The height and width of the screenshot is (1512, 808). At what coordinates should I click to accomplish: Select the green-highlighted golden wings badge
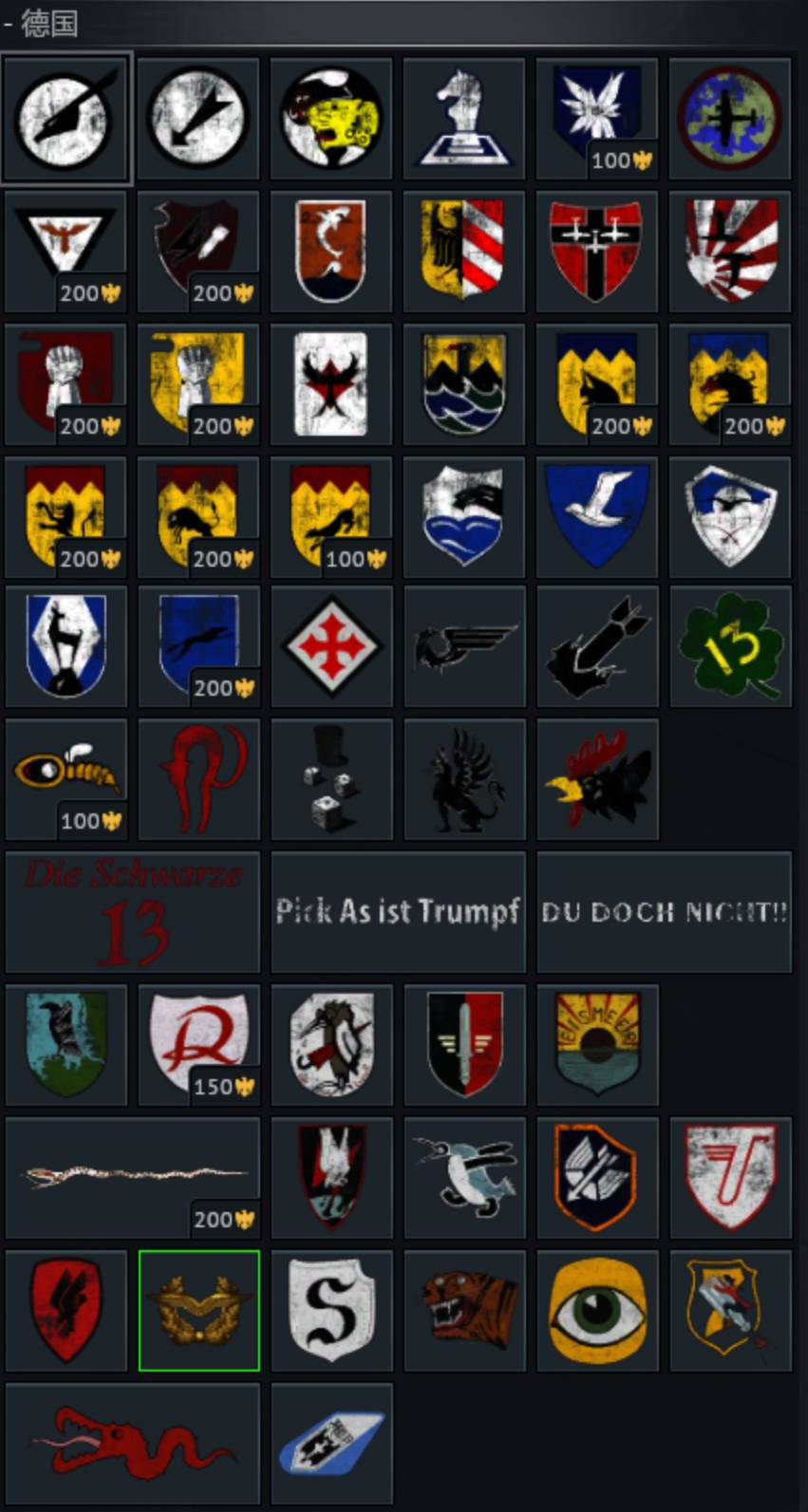[198, 1311]
